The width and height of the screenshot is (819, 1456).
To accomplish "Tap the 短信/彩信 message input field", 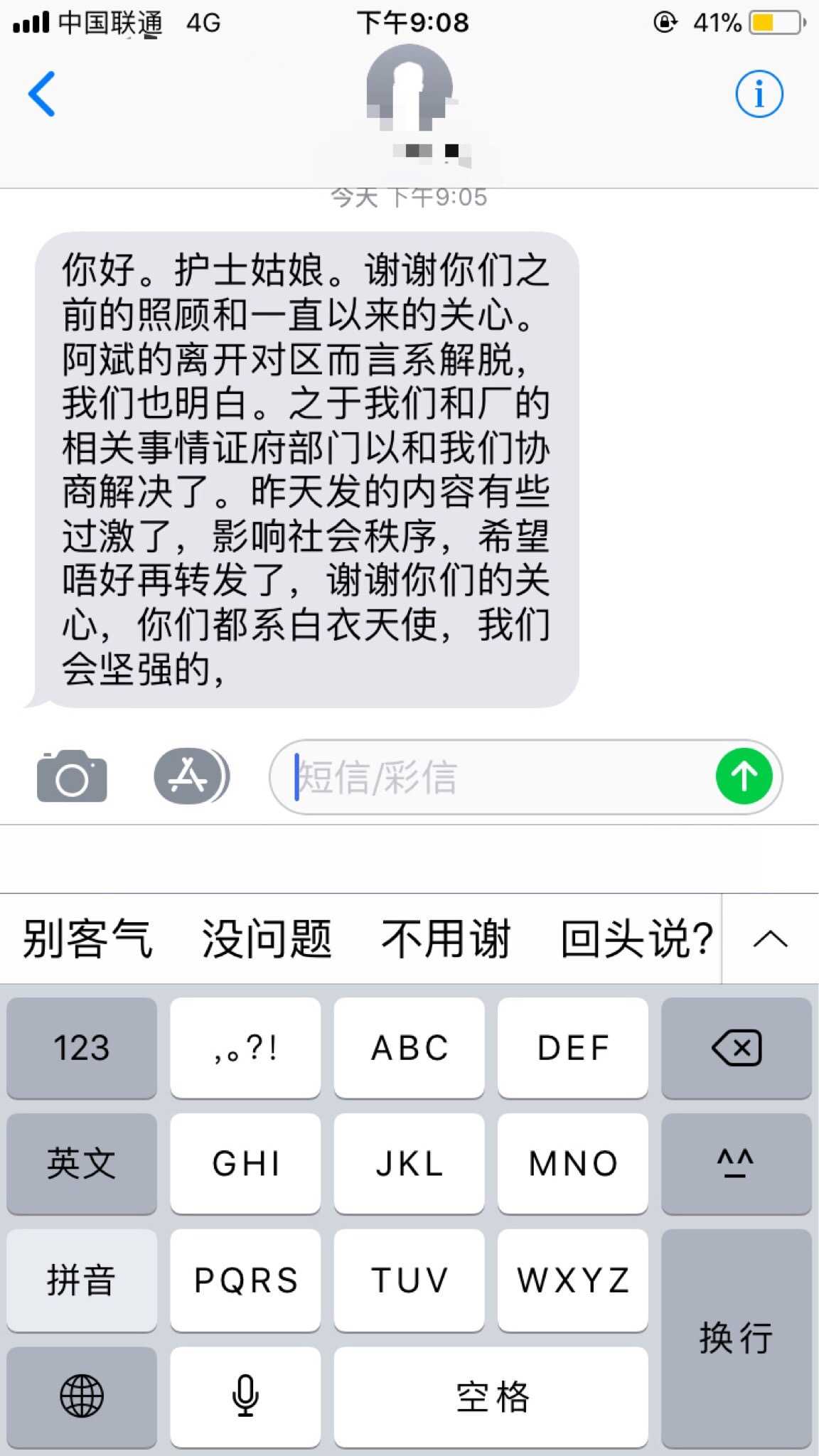I will (498, 776).
